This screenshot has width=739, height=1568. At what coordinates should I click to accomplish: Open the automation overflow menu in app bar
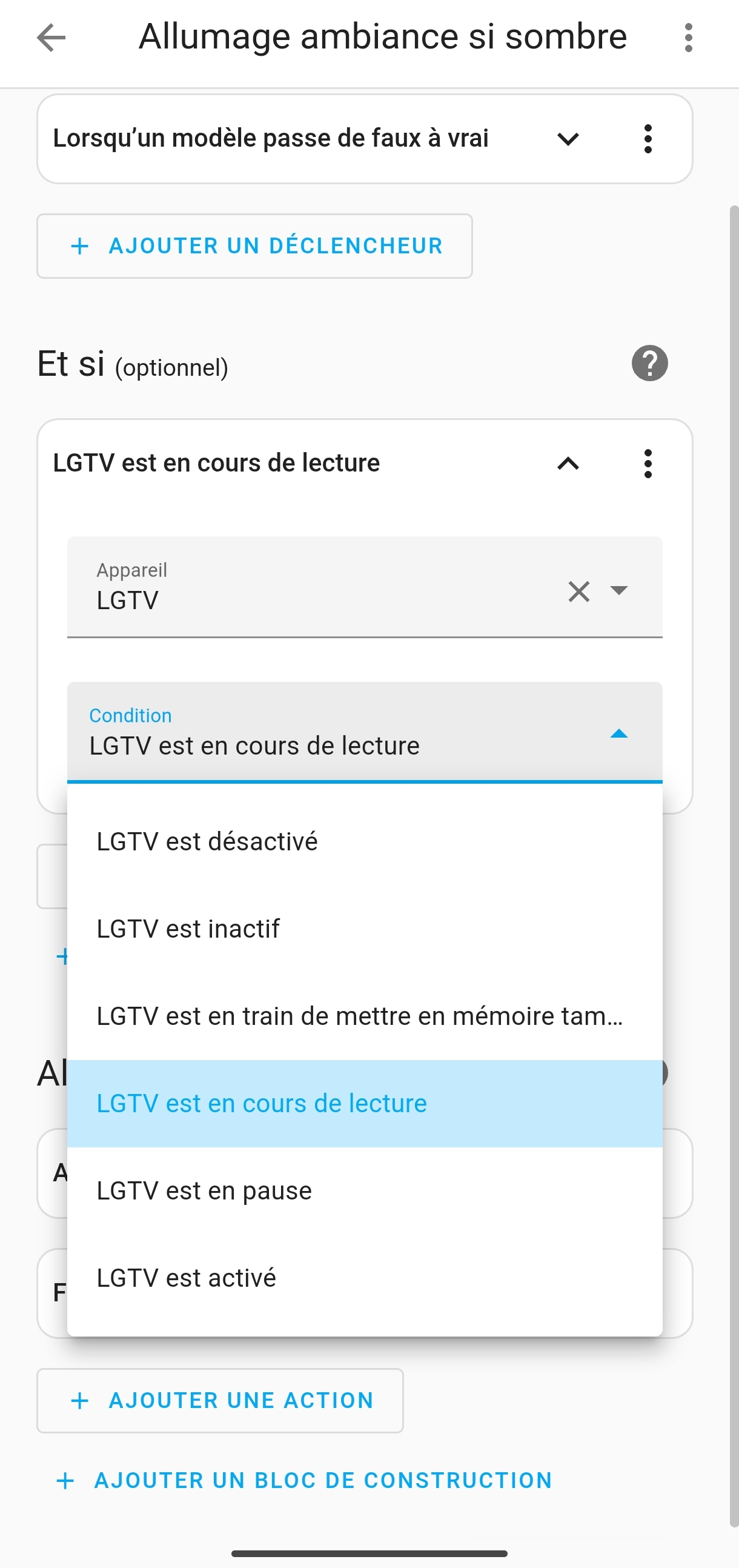pyautogui.click(x=688, y=38)
